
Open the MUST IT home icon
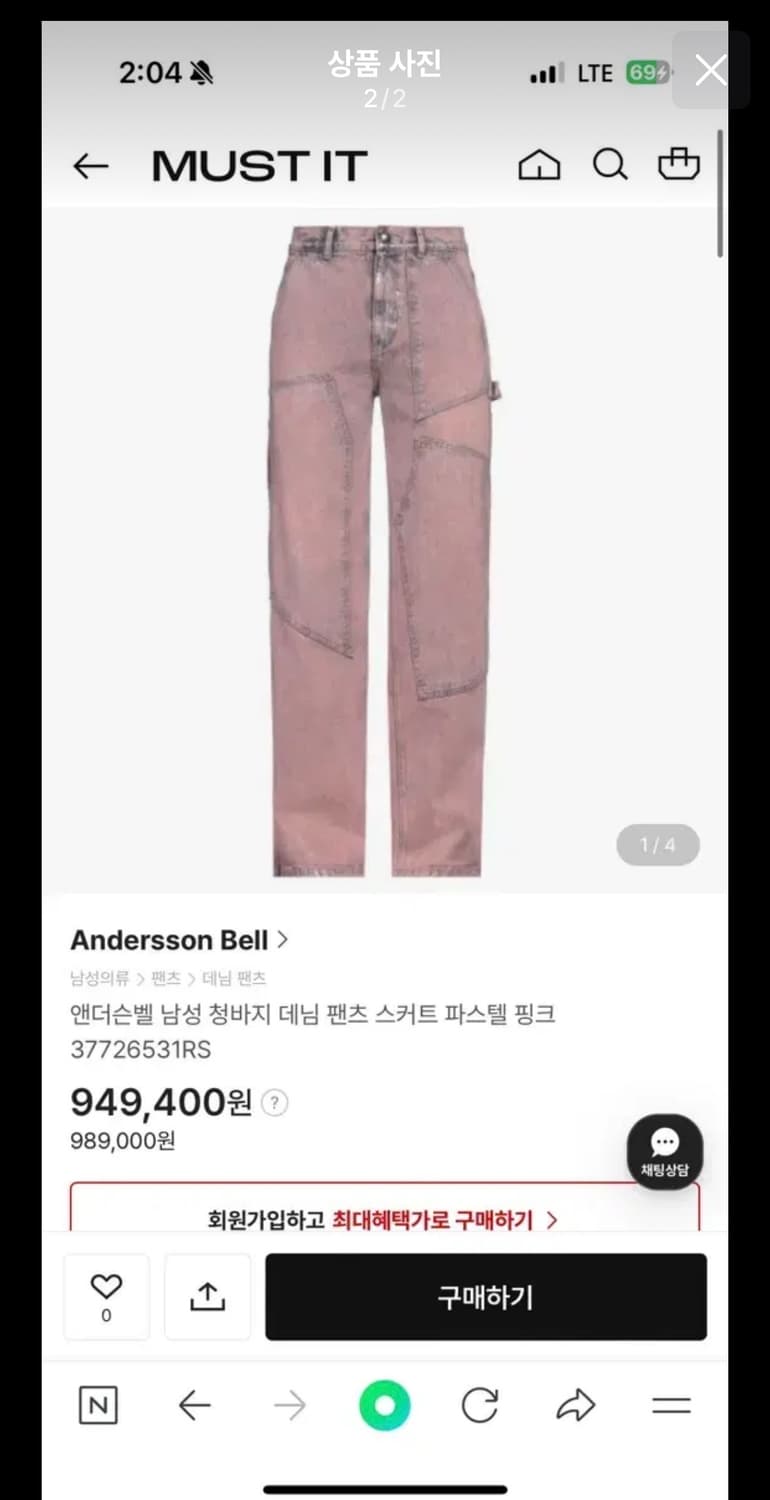pos(538,165)
